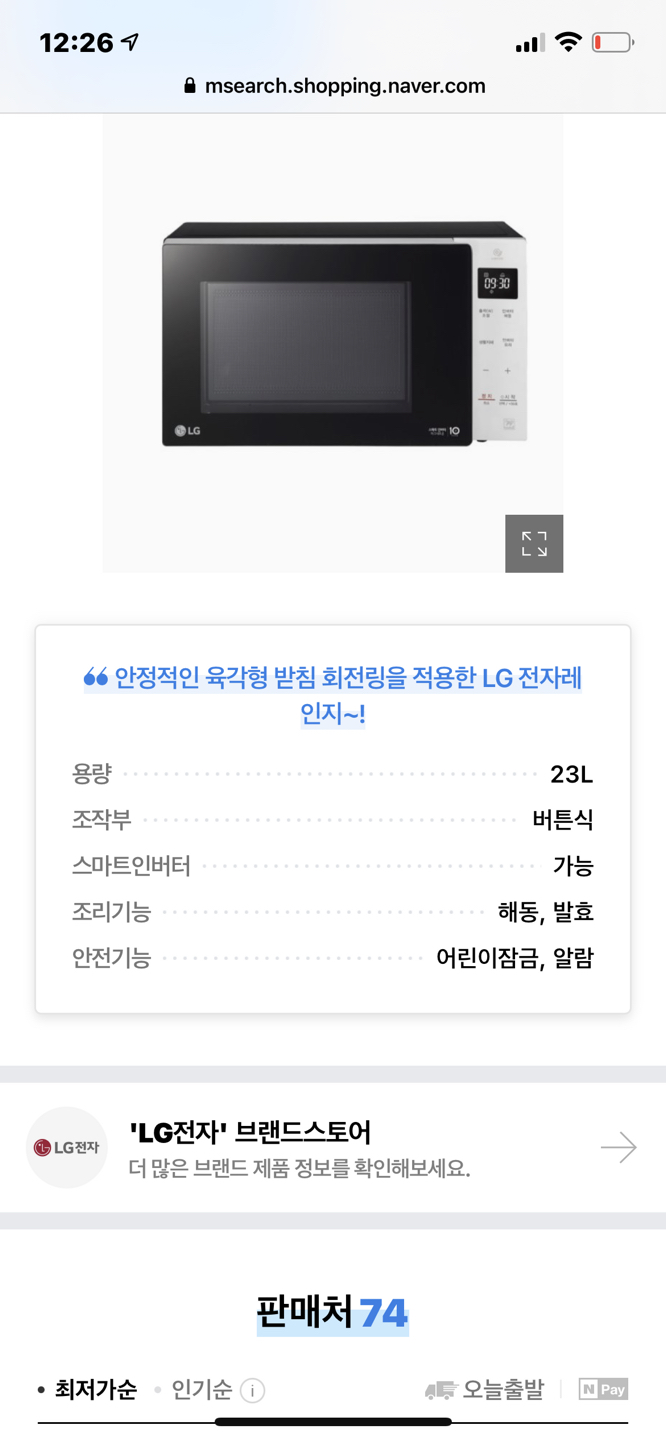Filter sellers by N Pay

[x=603, y=1389]
